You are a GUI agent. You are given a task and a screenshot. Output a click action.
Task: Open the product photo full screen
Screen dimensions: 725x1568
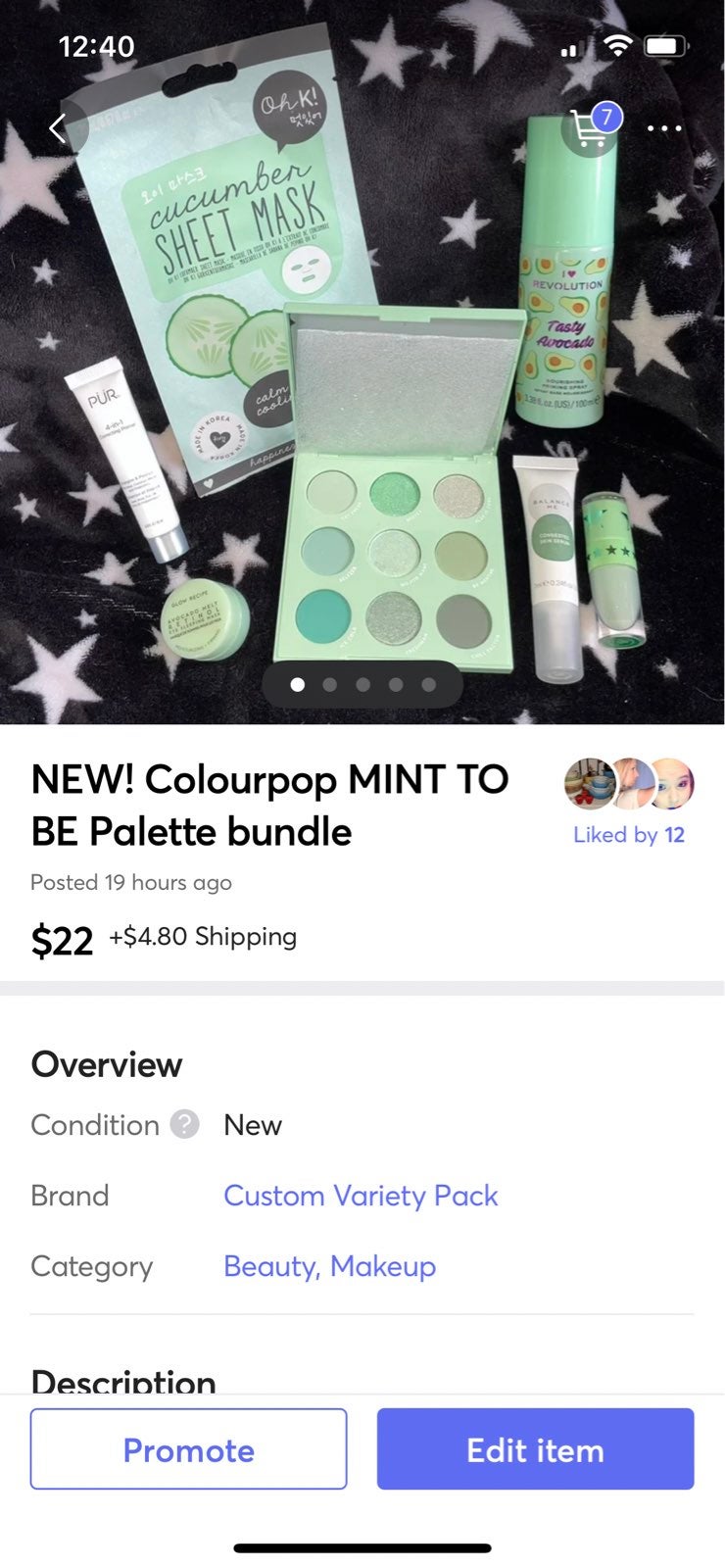362,392
